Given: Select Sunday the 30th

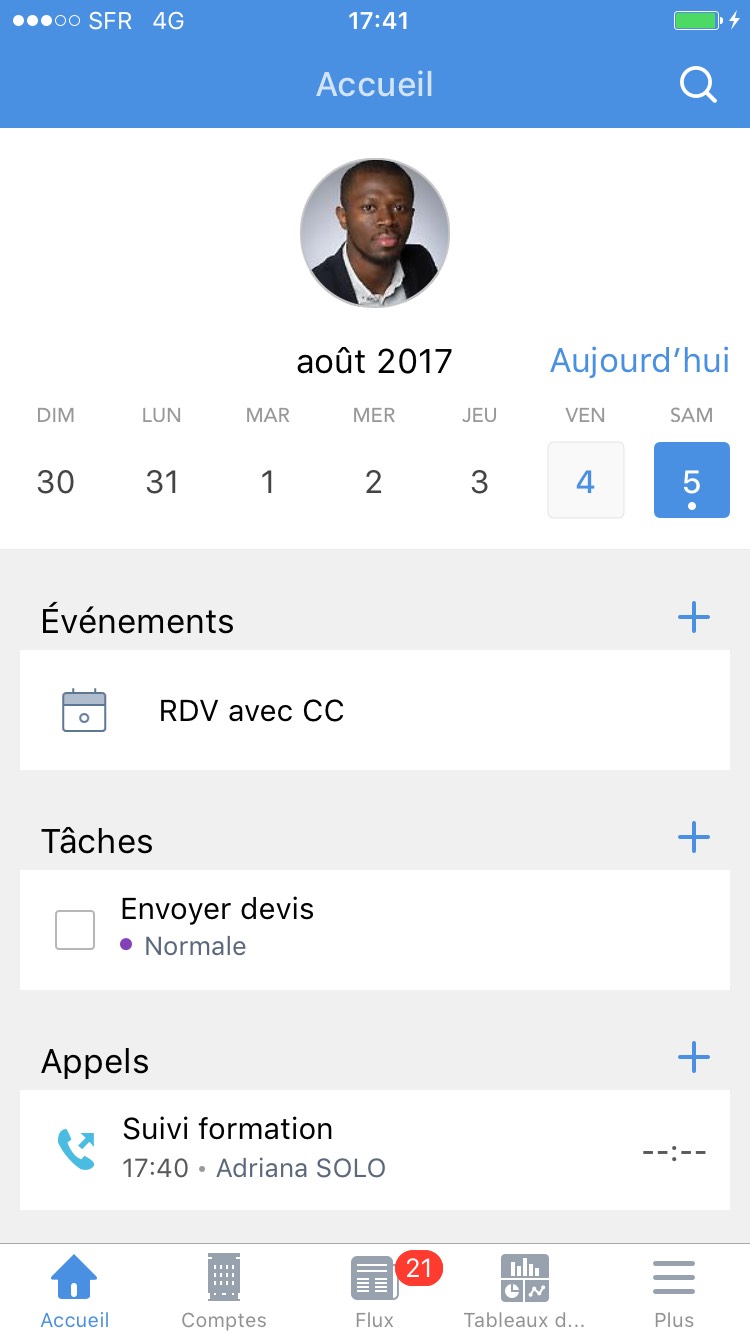Looking at the screenshot, I should 56,481.
